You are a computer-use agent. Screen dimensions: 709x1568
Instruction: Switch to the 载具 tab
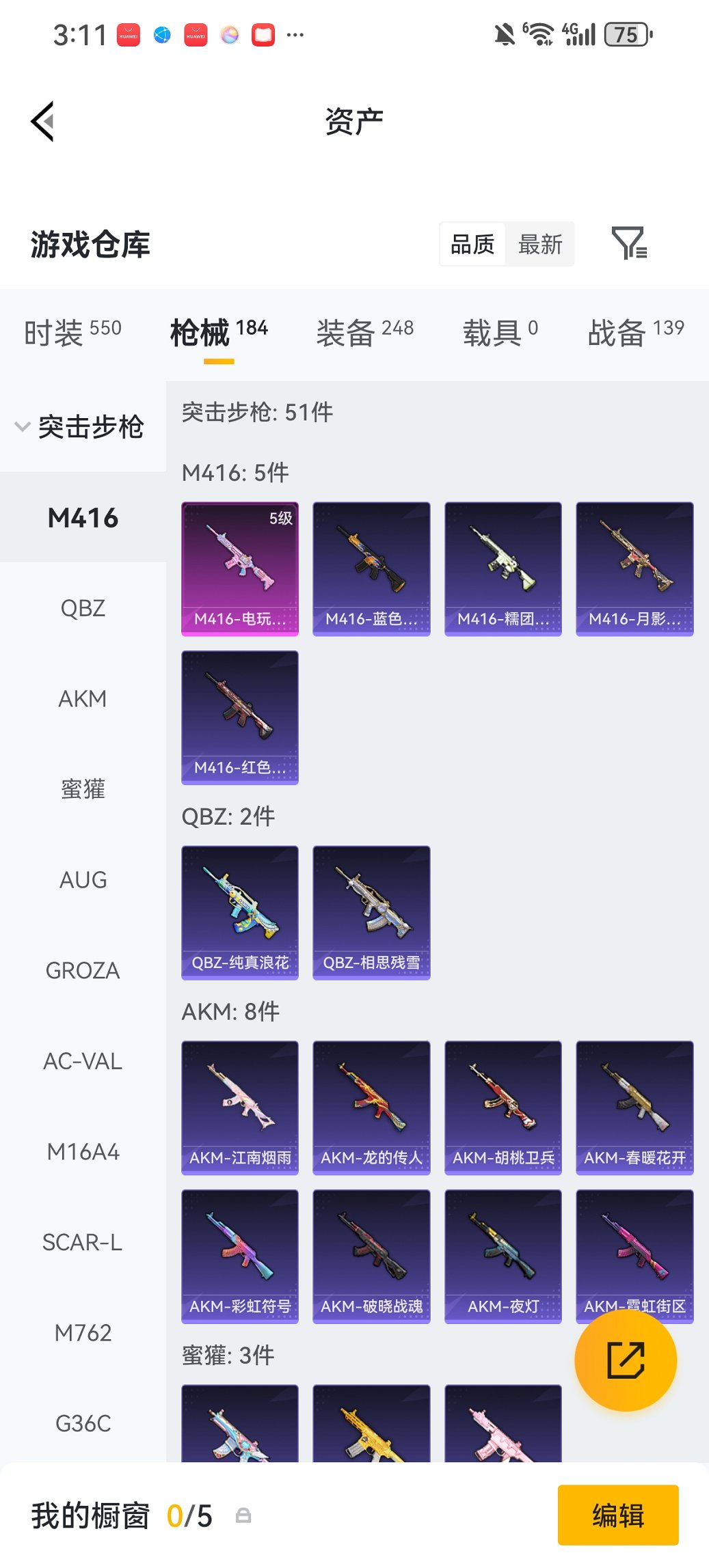click(x=500, y=332)
